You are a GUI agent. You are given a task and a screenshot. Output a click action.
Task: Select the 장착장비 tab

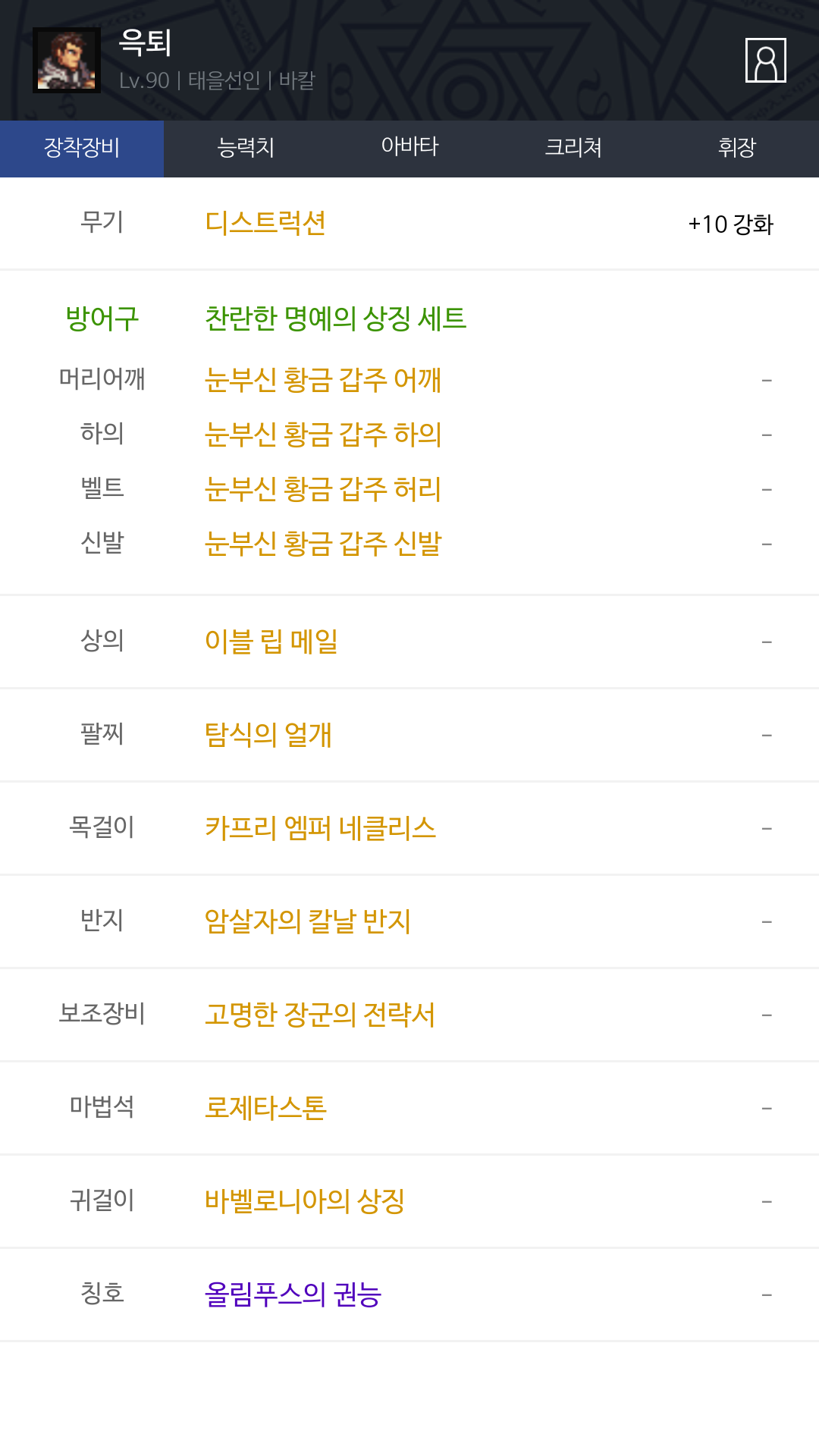pyautogui.click(x=82, y=149)
